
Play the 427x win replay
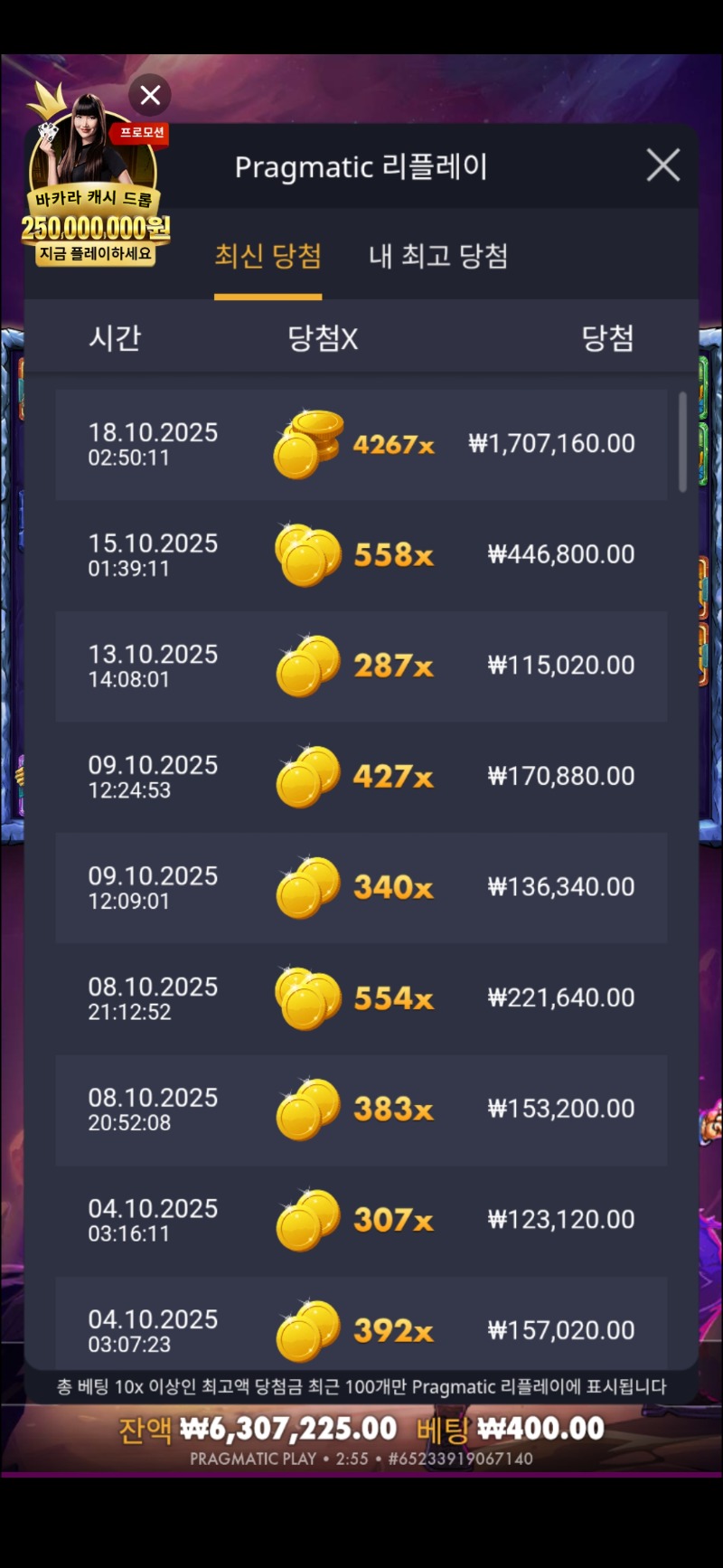361,776
